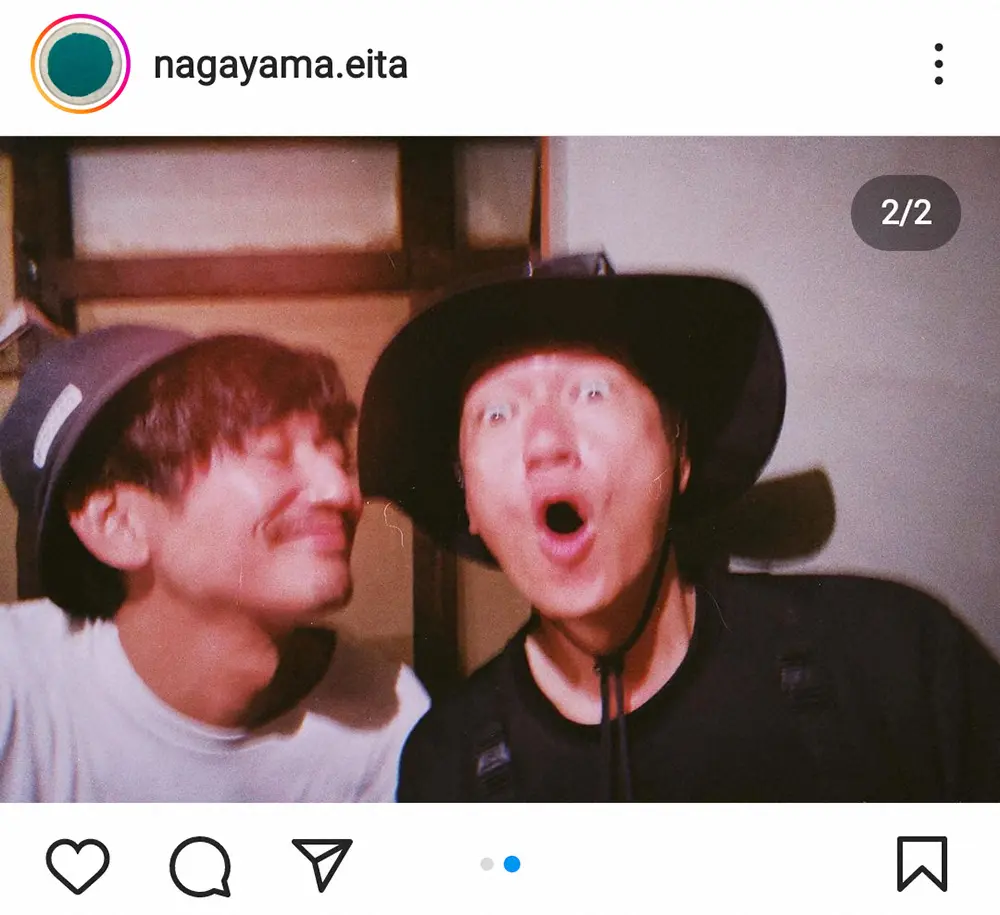Image resolution: width=1000 pixels, height=915 pixels.
Task: Open the post's three-dot options menu
Action: [938, 65]
